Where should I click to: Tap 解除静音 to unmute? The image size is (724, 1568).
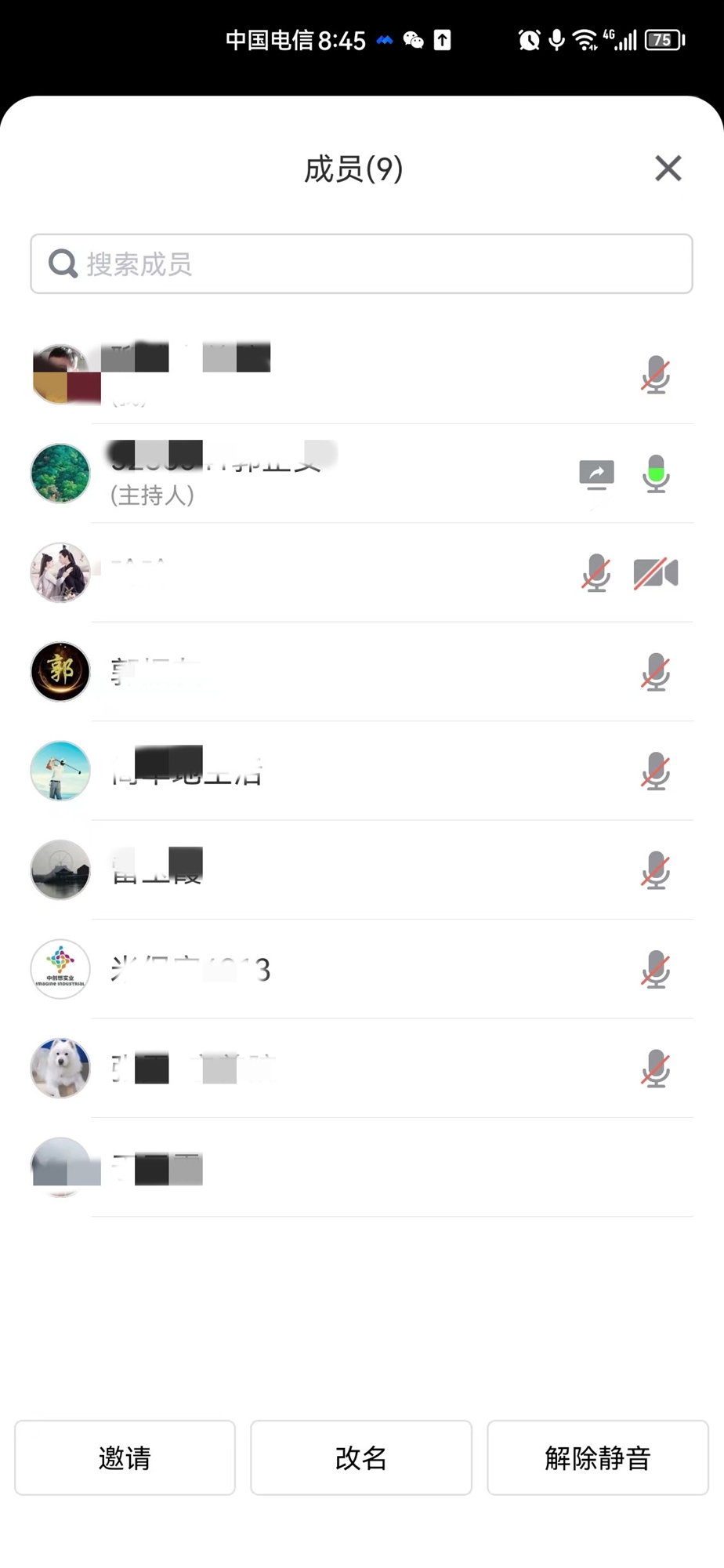click(x=597, y=1457)
